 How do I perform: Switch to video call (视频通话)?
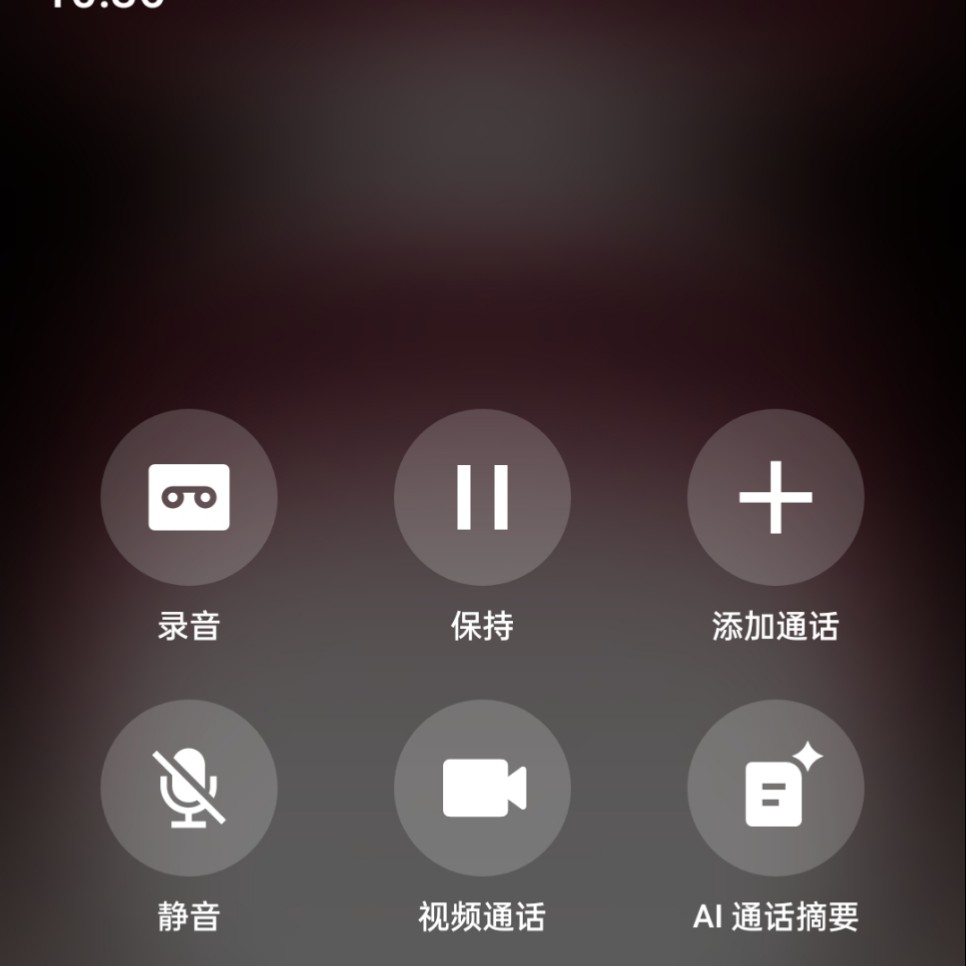click(x=482, y=788)
